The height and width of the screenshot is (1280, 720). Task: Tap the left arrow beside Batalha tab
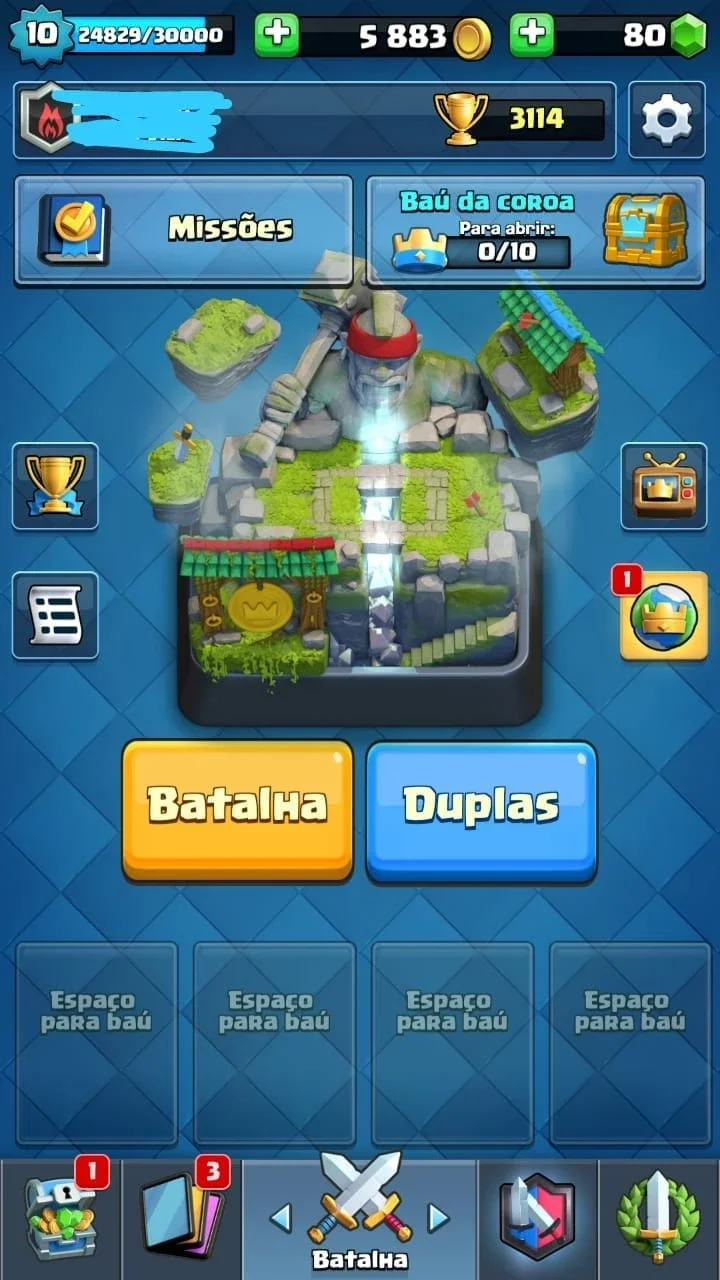(x=281, y=1217)
